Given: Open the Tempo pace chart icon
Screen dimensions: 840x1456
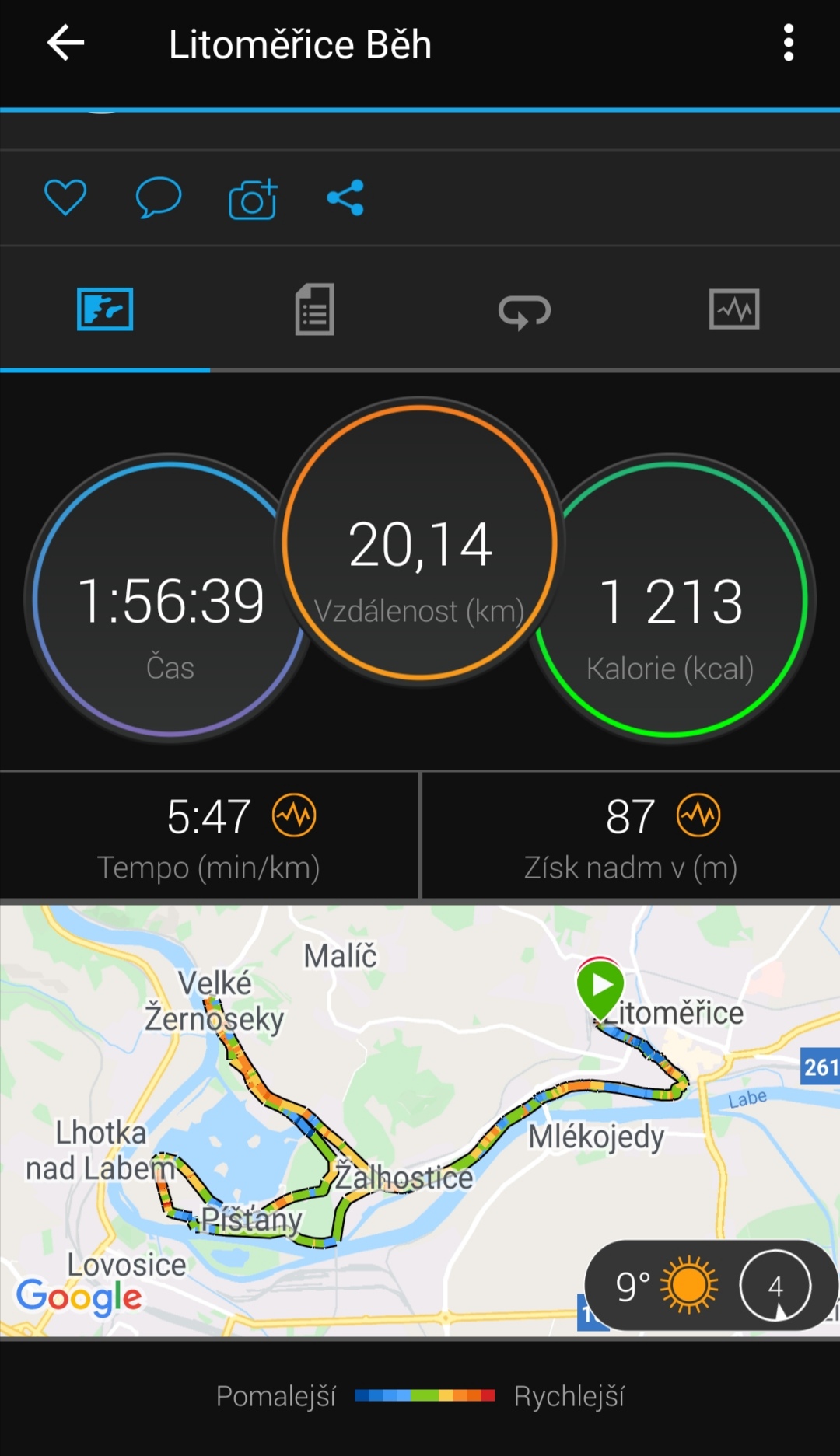Looking at the screenshot, I should coord(294,815).
